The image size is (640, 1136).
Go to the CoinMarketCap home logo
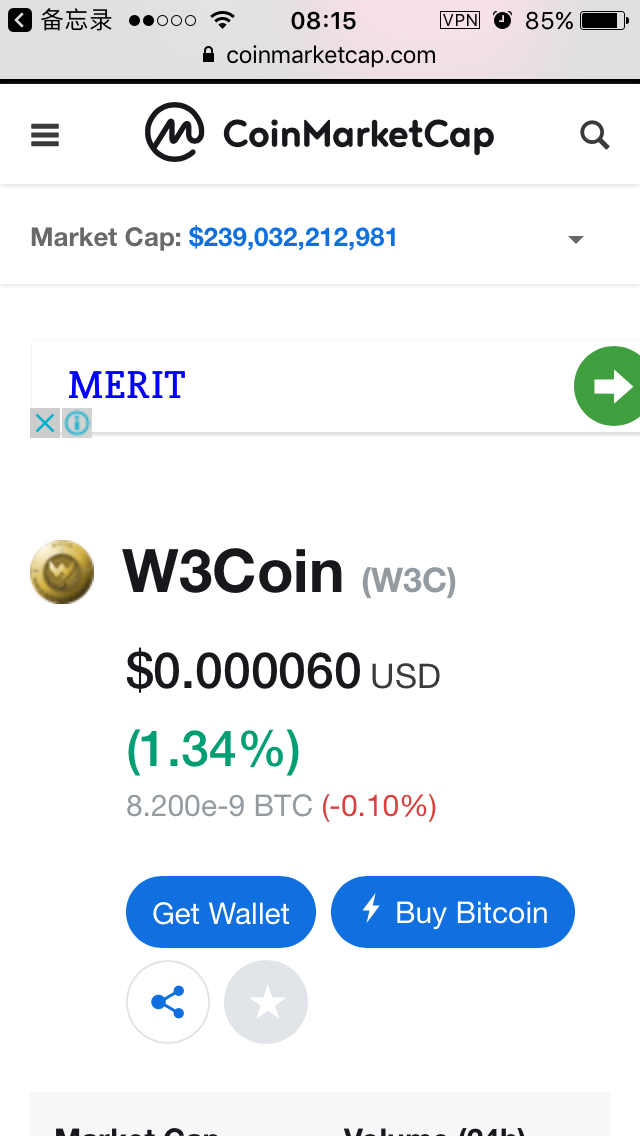click(x=320, y=133)
